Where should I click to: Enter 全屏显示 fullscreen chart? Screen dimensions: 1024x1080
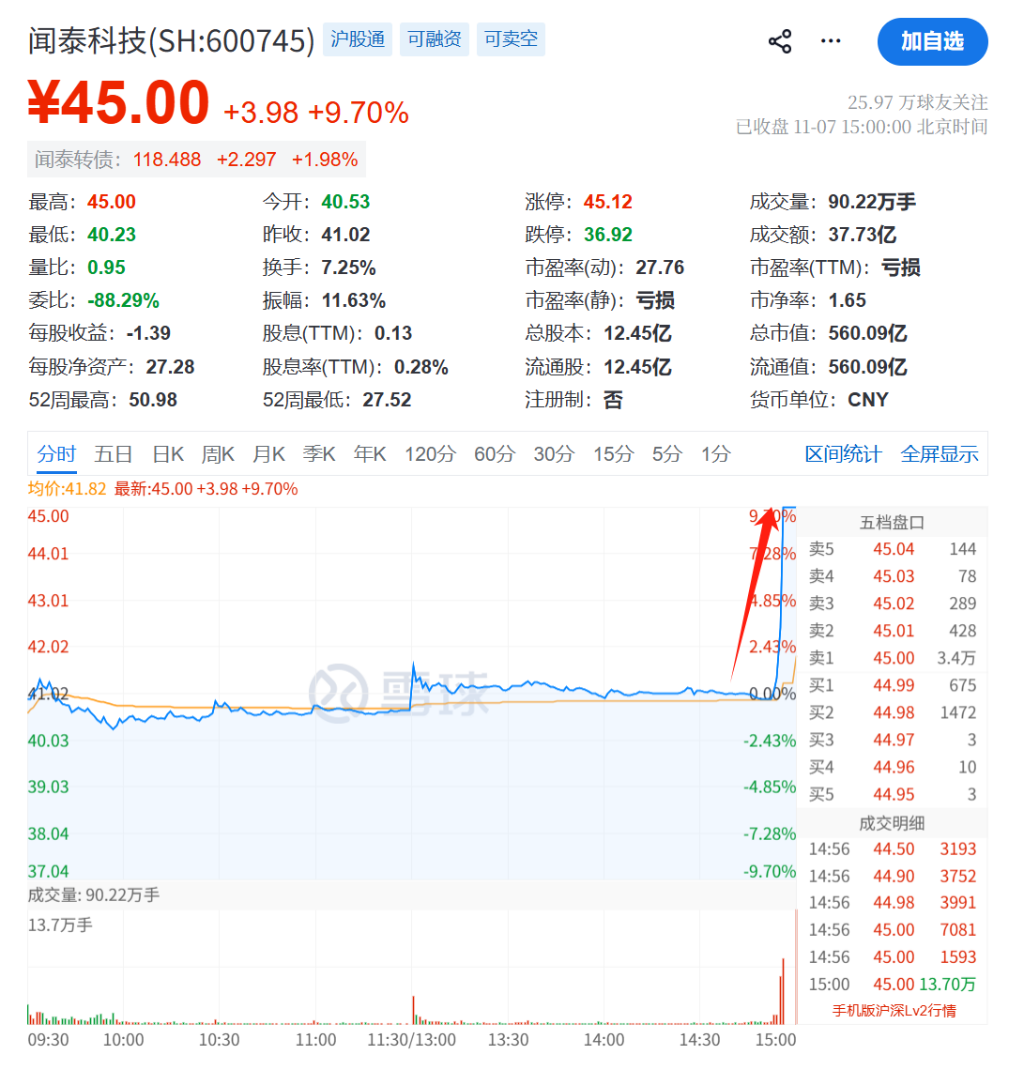pos(939,454)
